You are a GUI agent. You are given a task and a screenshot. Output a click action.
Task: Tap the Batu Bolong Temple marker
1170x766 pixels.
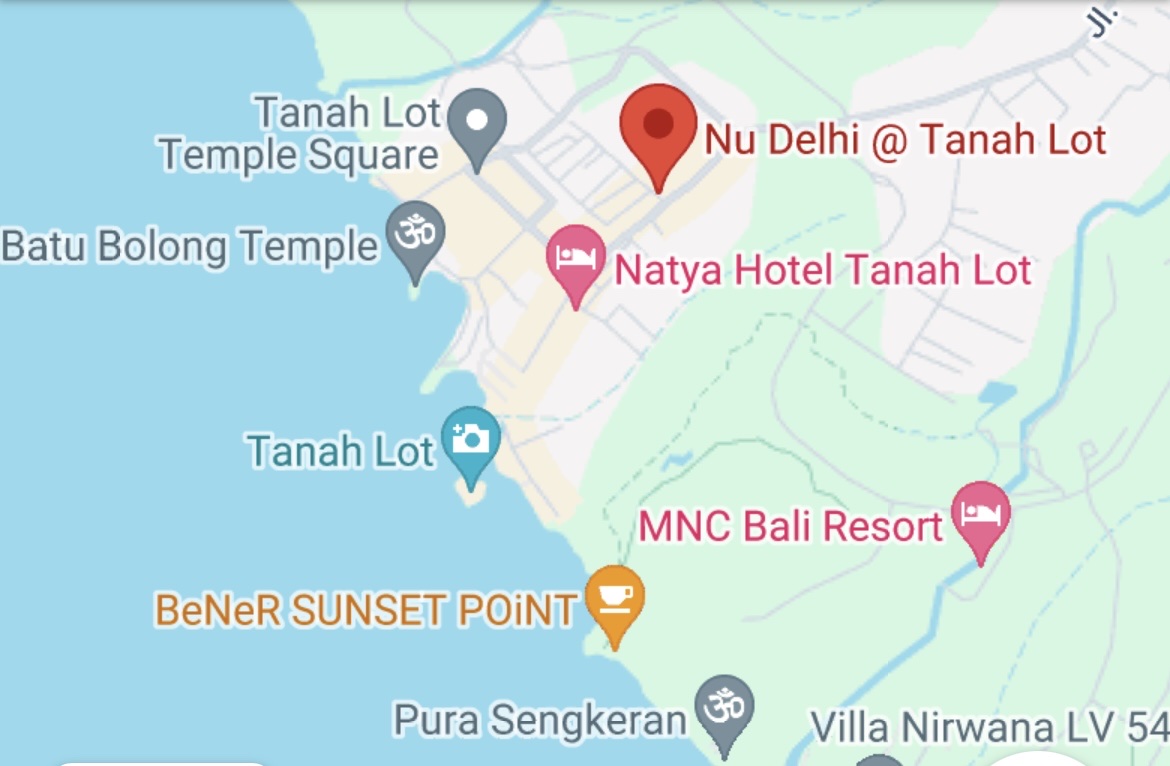click(x=416, y=236)
